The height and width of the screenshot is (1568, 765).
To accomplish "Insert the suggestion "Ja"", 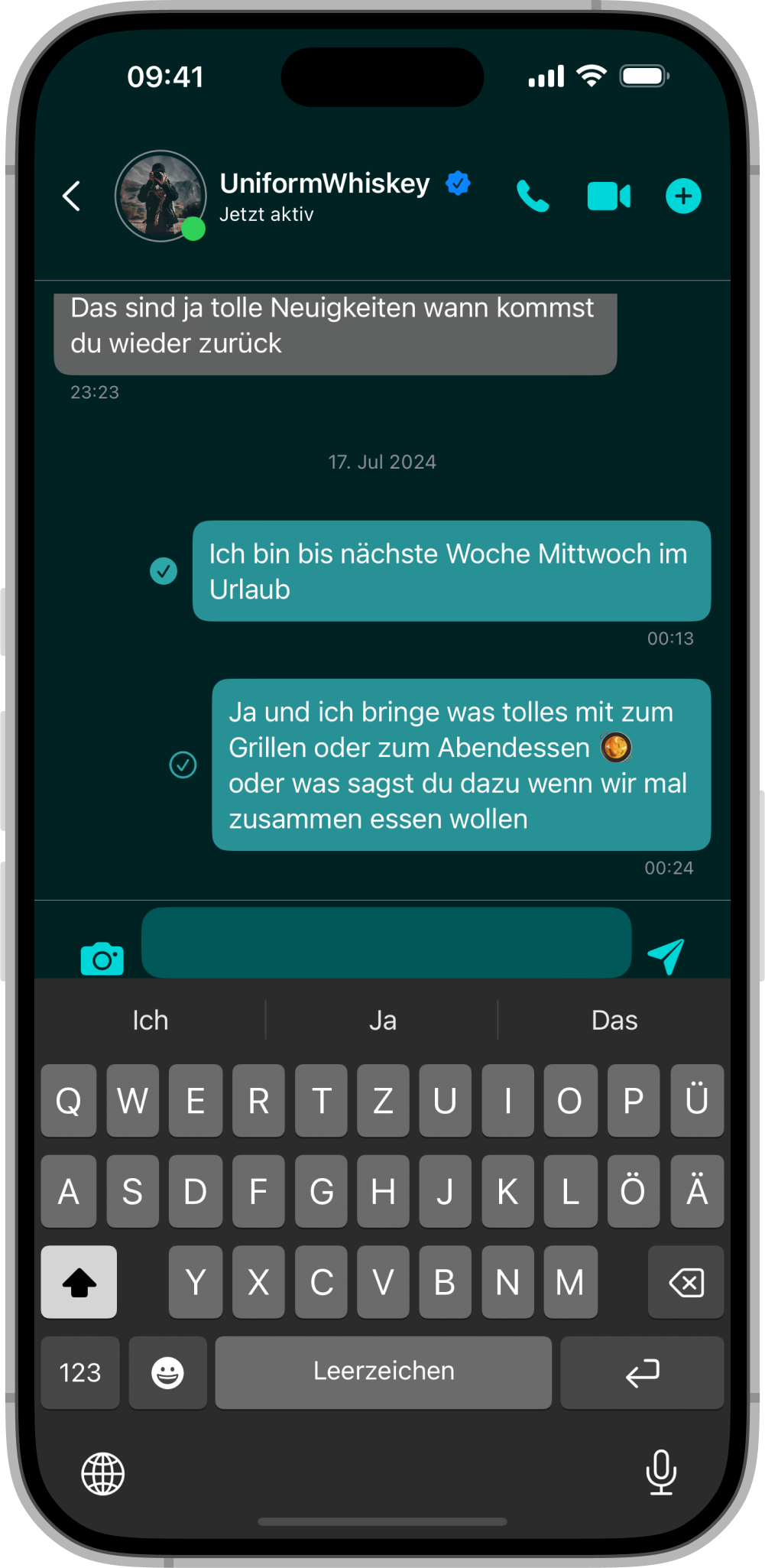I will coord(382,1021).
